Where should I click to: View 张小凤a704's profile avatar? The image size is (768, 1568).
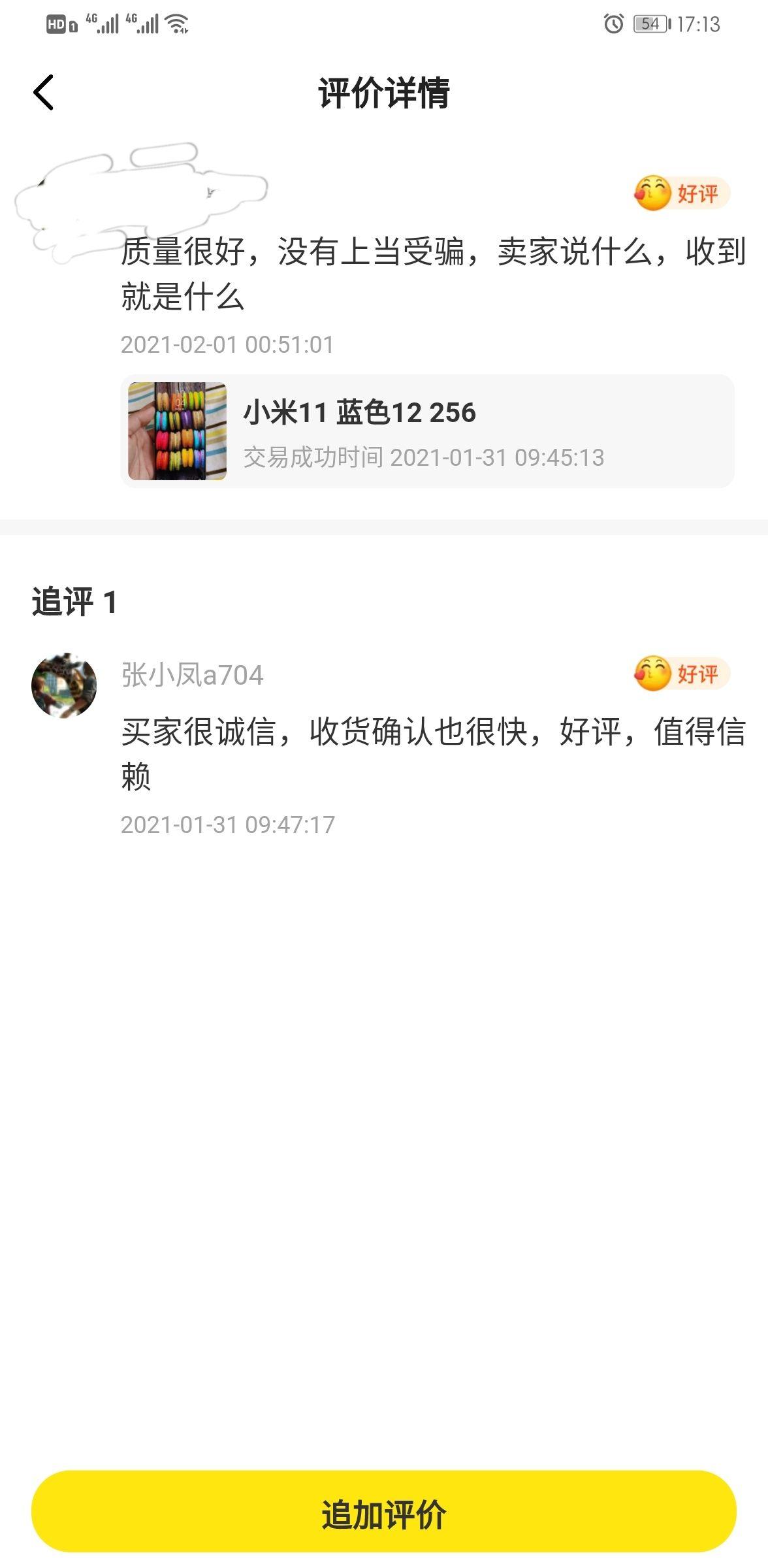[64, 685]
